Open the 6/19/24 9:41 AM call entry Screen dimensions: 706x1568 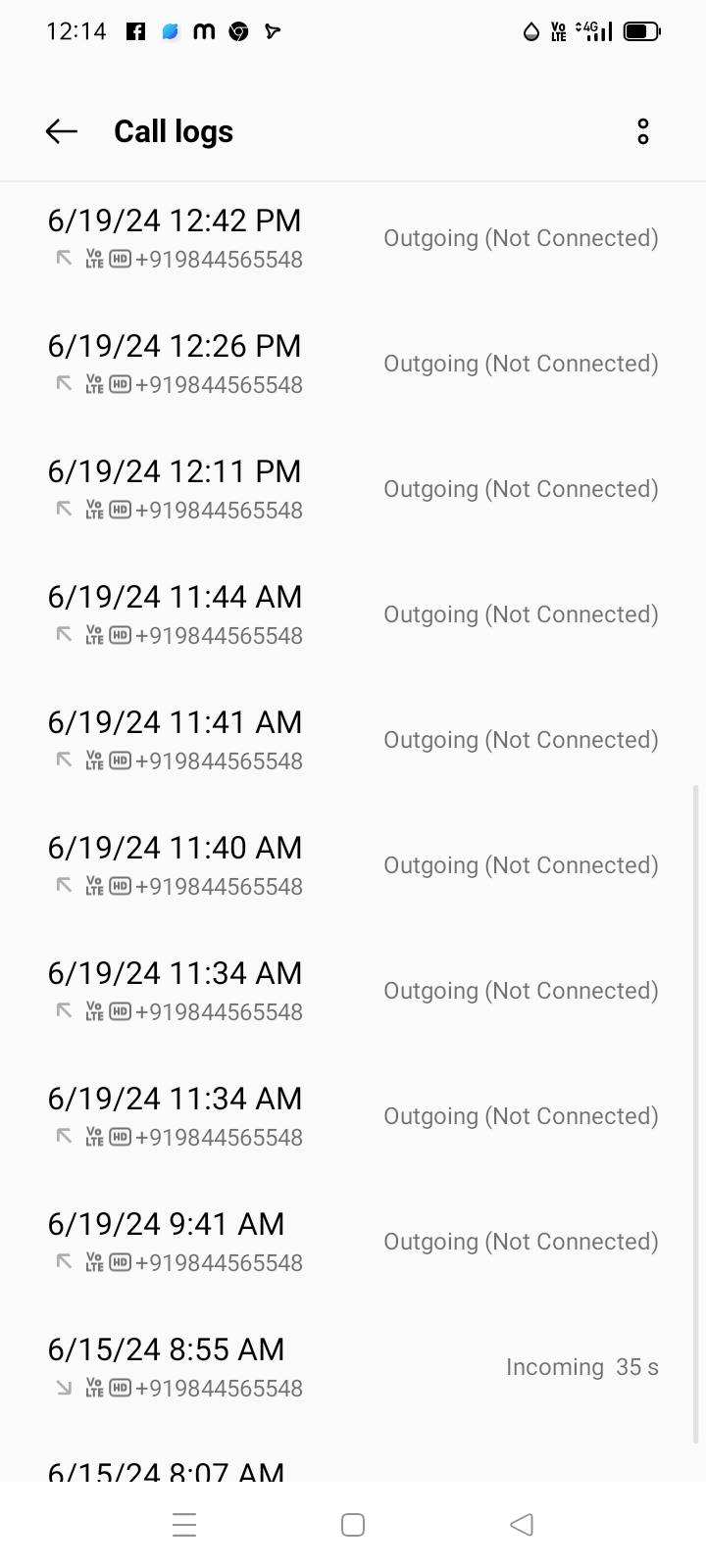pyautogui.click(x=353, y=1242)
